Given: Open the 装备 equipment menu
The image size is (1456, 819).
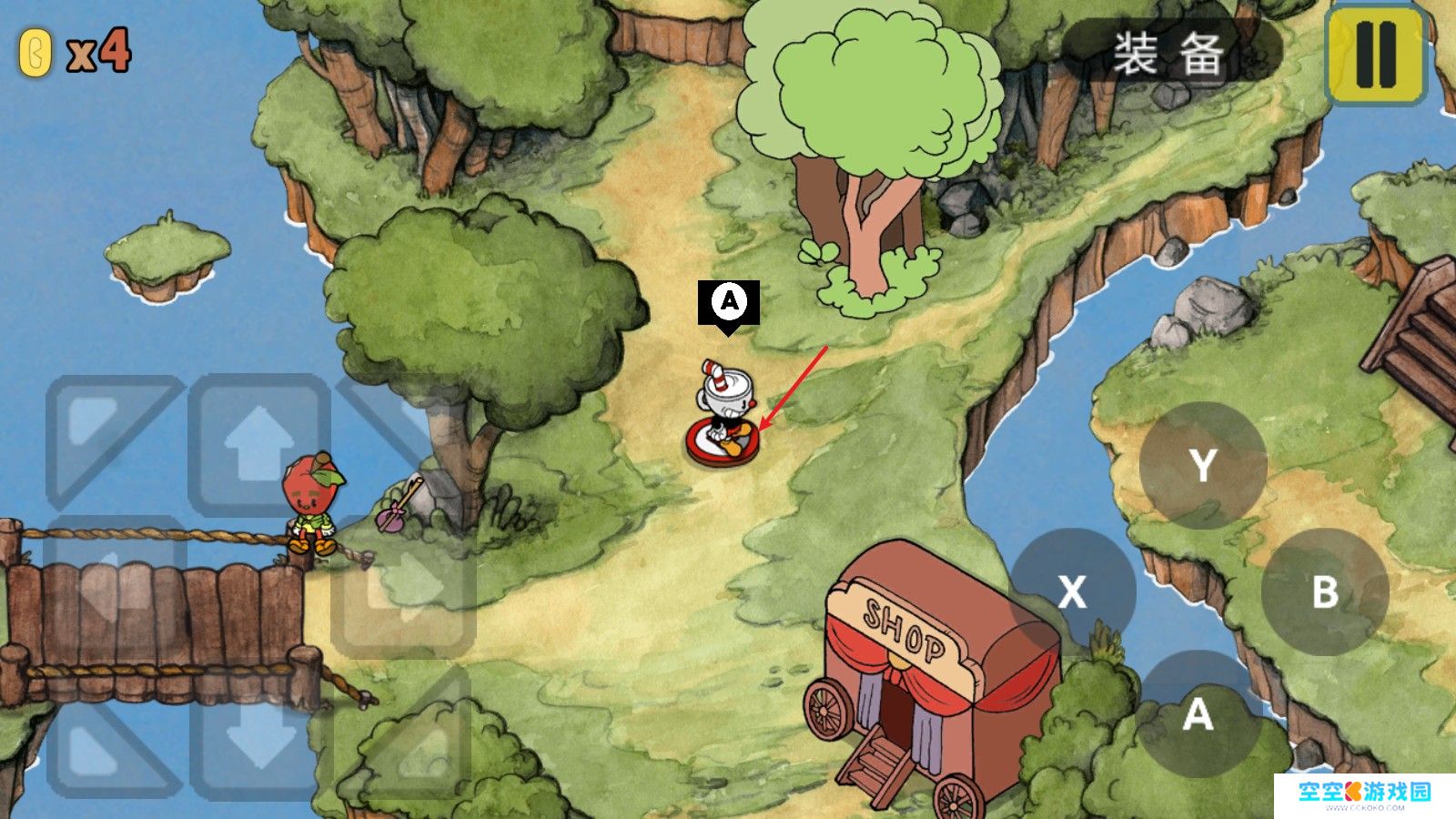Looking at the screenshot, I should [x=1170, y=54].
